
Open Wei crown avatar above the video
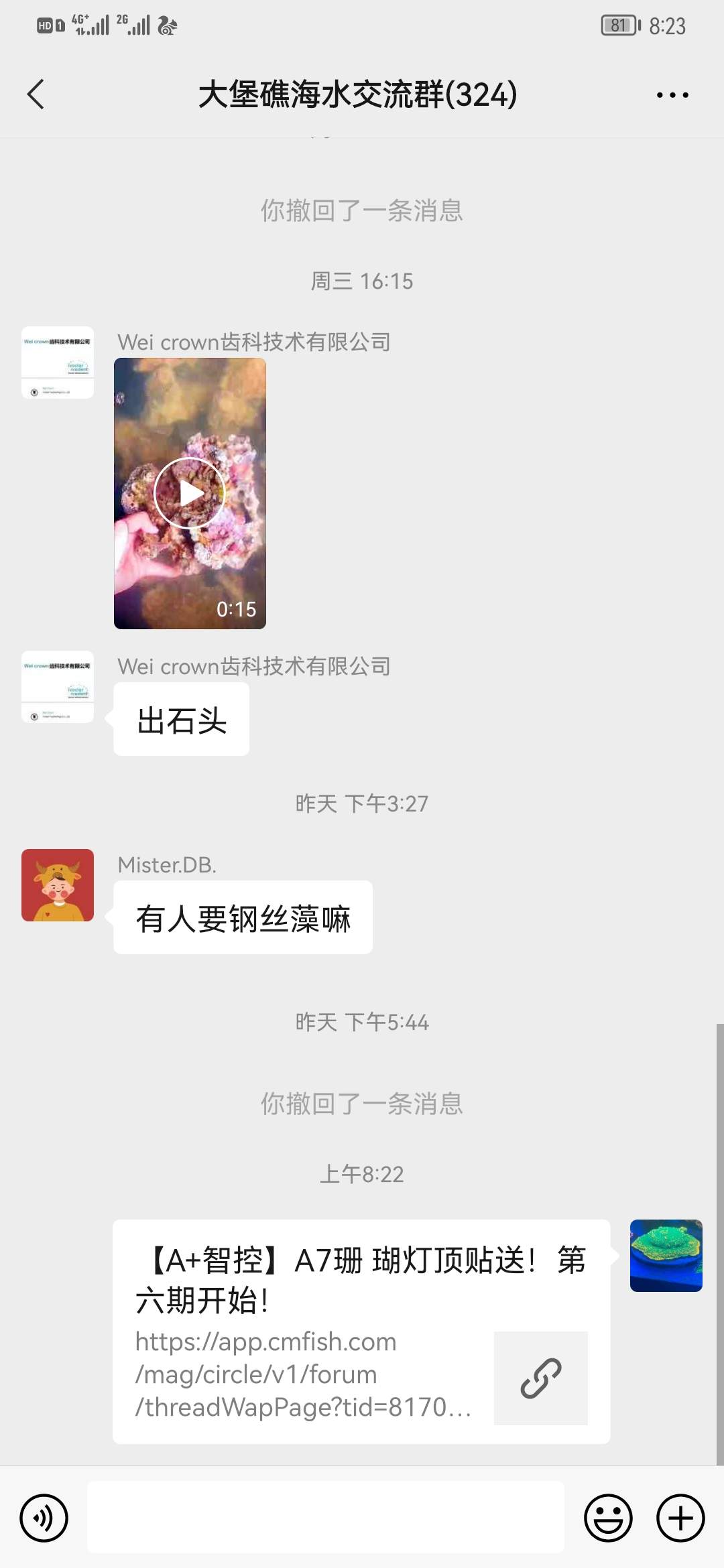pyautogui.click(x=58, y=363)
